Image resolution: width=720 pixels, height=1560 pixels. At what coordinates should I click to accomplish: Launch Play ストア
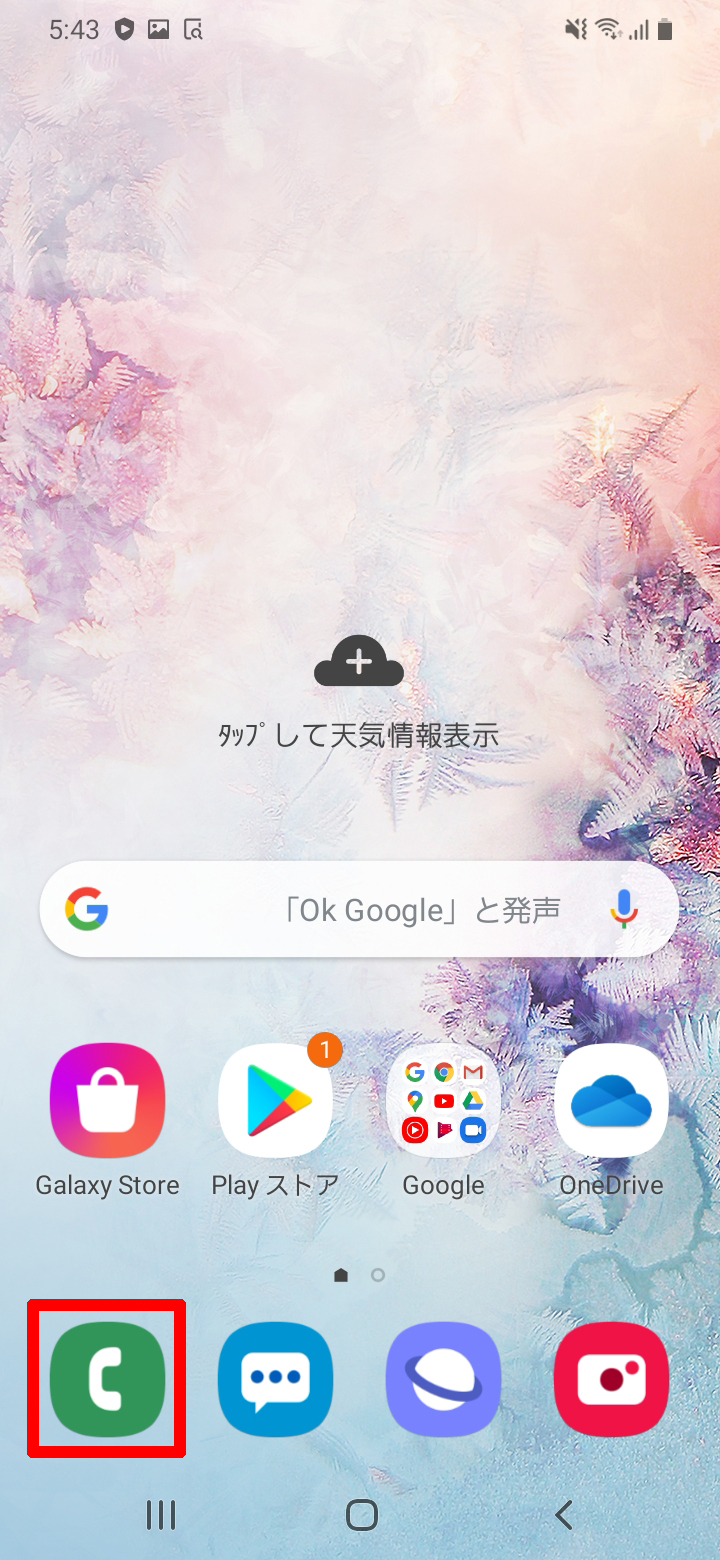point(275,1121)
